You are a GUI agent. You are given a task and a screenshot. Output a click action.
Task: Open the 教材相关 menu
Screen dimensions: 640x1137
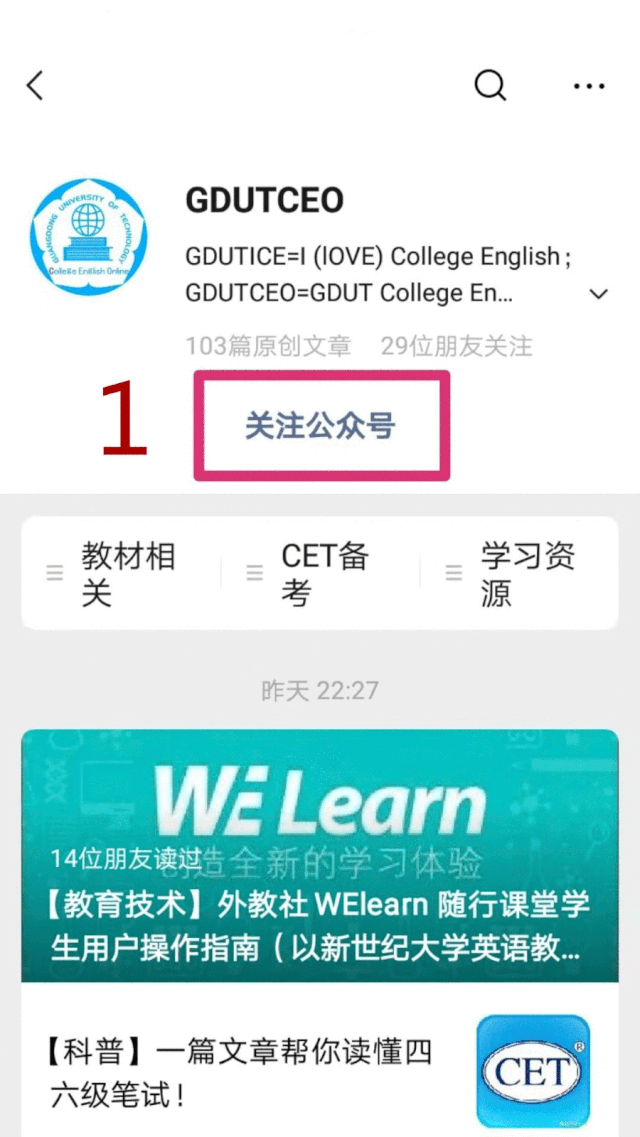point(120,574)
